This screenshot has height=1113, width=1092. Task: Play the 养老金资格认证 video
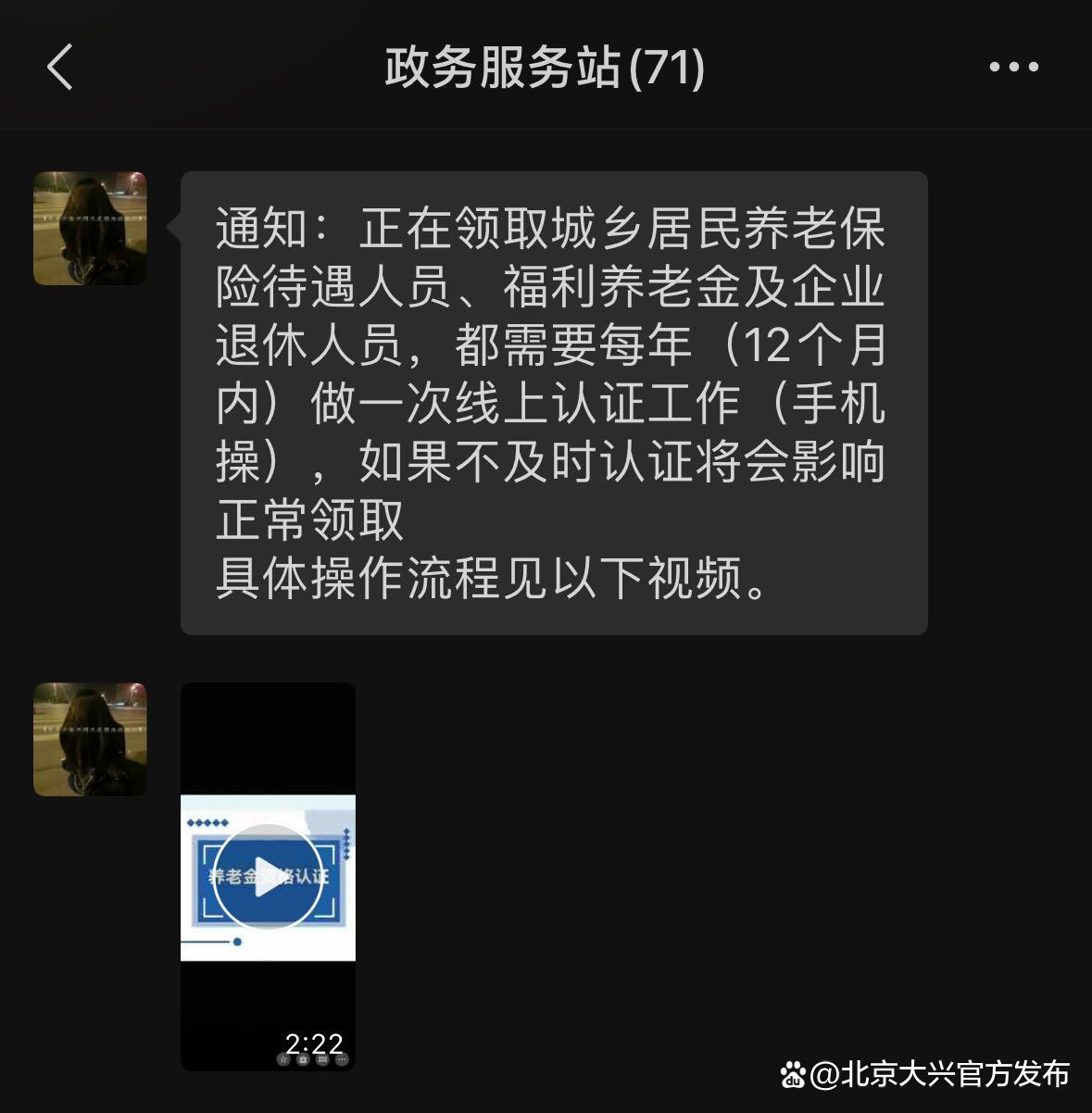tap(268, 876)
